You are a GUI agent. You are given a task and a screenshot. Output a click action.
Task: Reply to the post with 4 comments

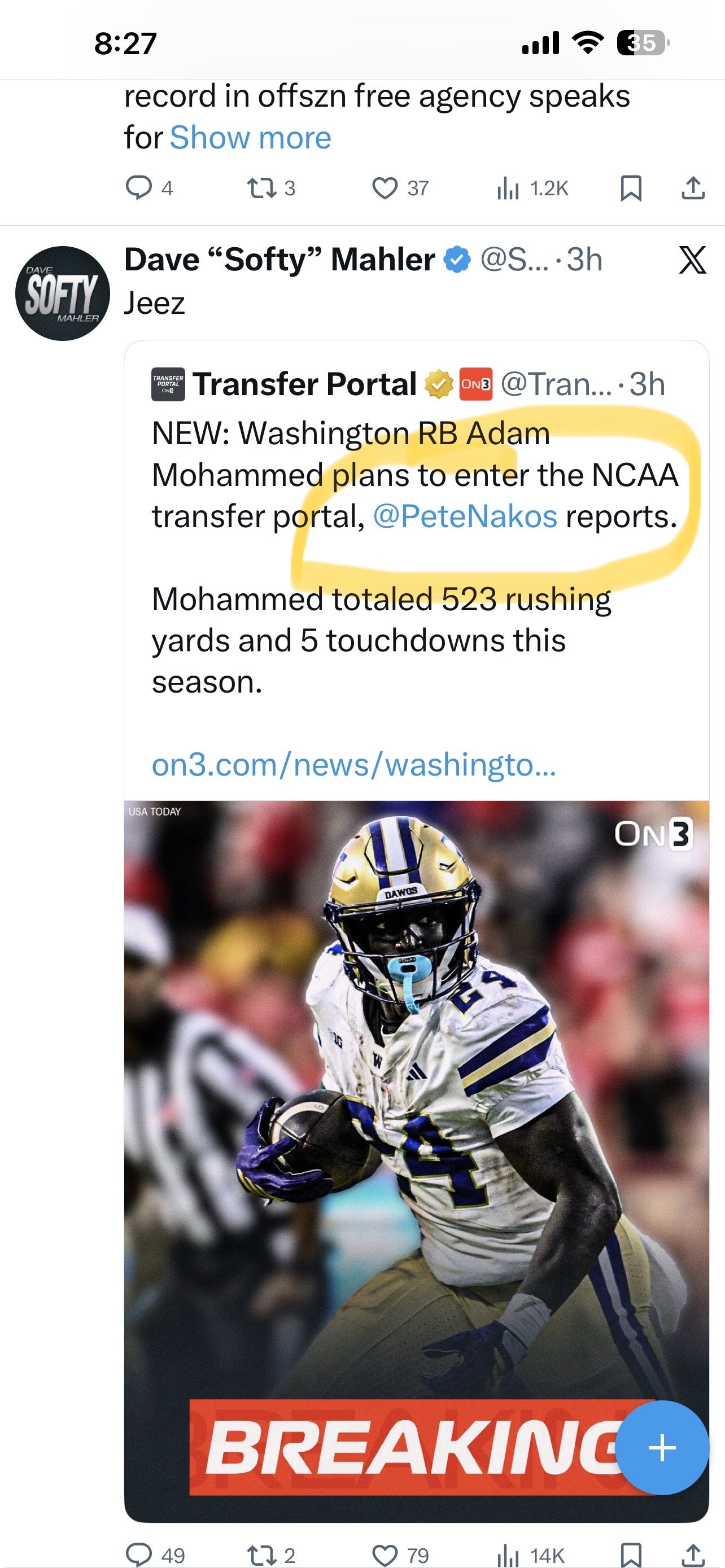point(139,187)
